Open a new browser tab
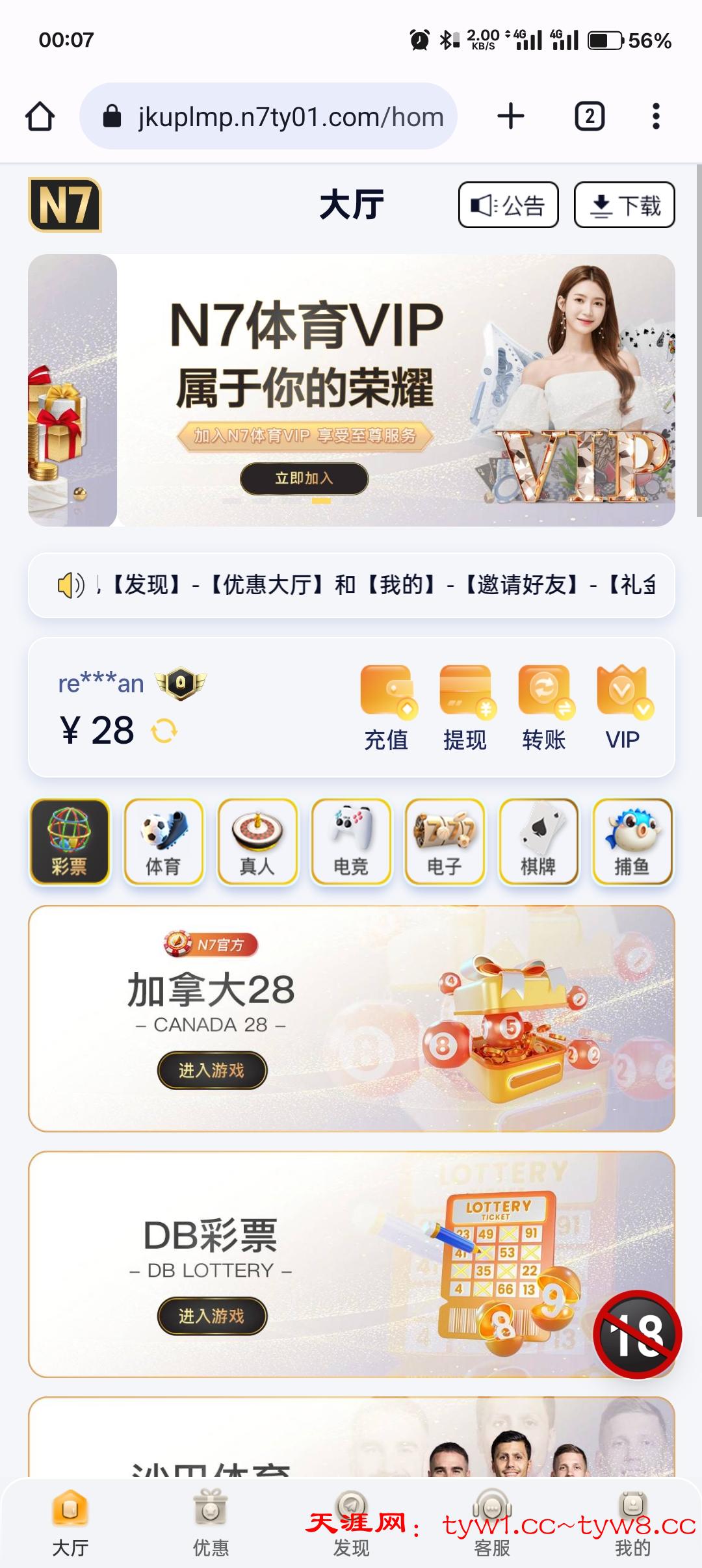This screenshot has height=1568, width=702. (x=511, y=116)
